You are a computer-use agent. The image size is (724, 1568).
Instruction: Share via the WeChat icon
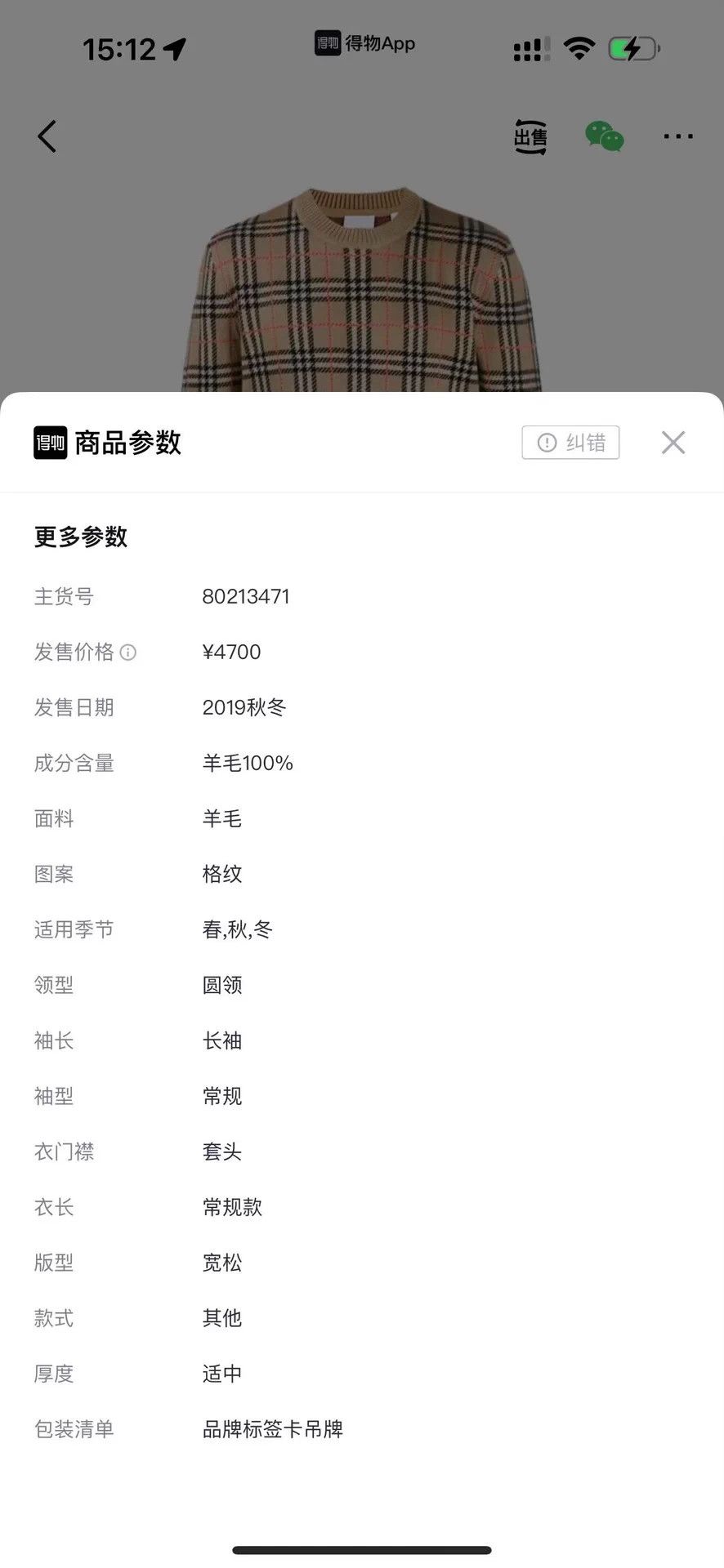[605, 137]
